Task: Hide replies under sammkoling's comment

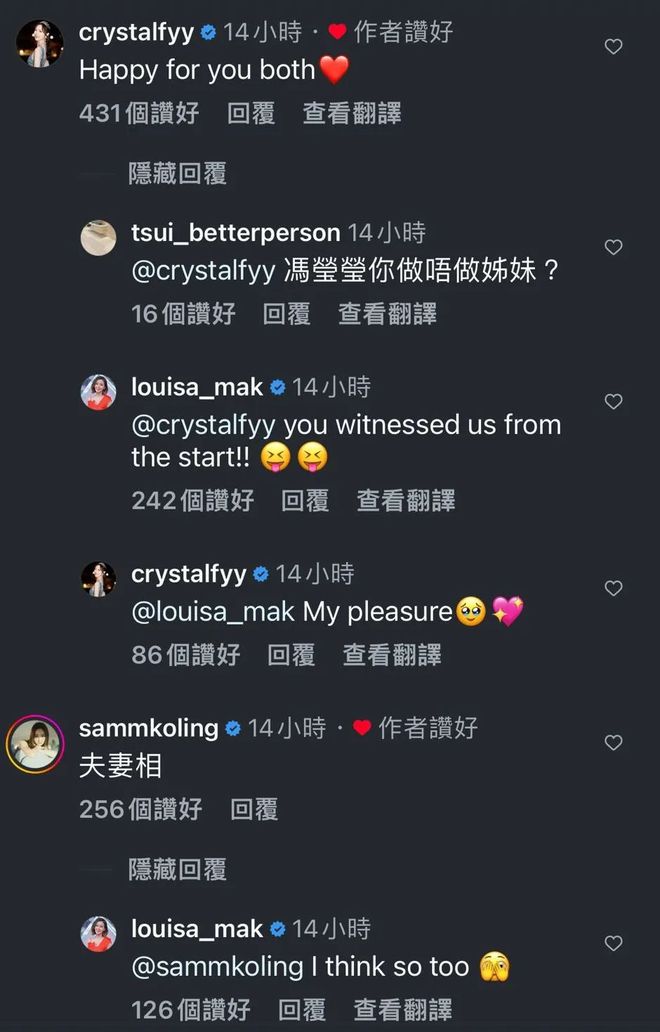Action: pyautogui.click(x=177, y=869)
